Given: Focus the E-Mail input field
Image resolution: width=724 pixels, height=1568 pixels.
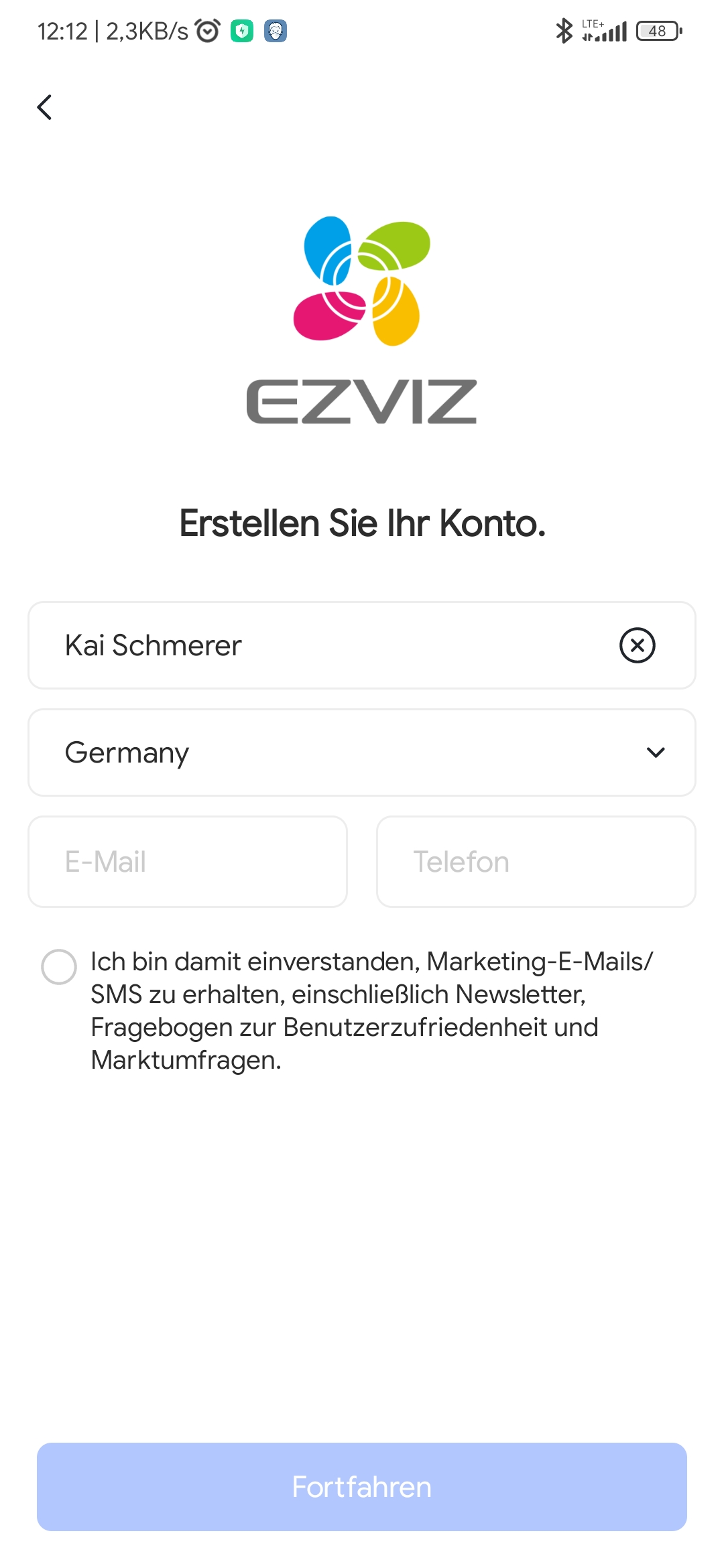Looking at the screenshot, I should pyautogui.click(x=188, y=862).
